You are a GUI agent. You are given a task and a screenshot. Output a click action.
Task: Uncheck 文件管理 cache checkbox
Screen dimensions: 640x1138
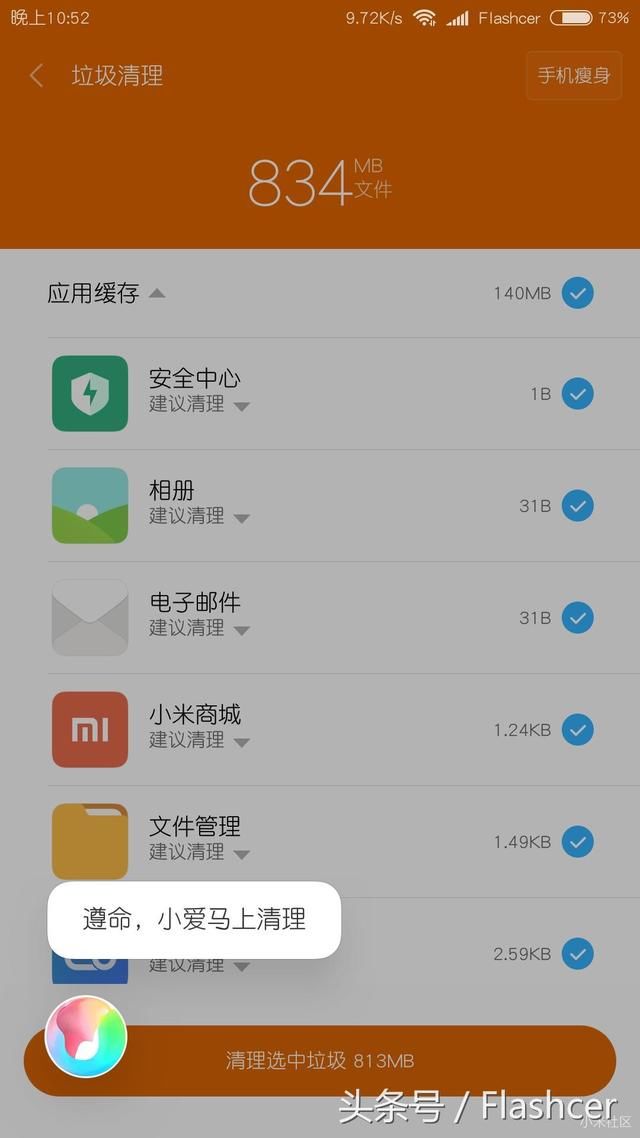[577, 842]
